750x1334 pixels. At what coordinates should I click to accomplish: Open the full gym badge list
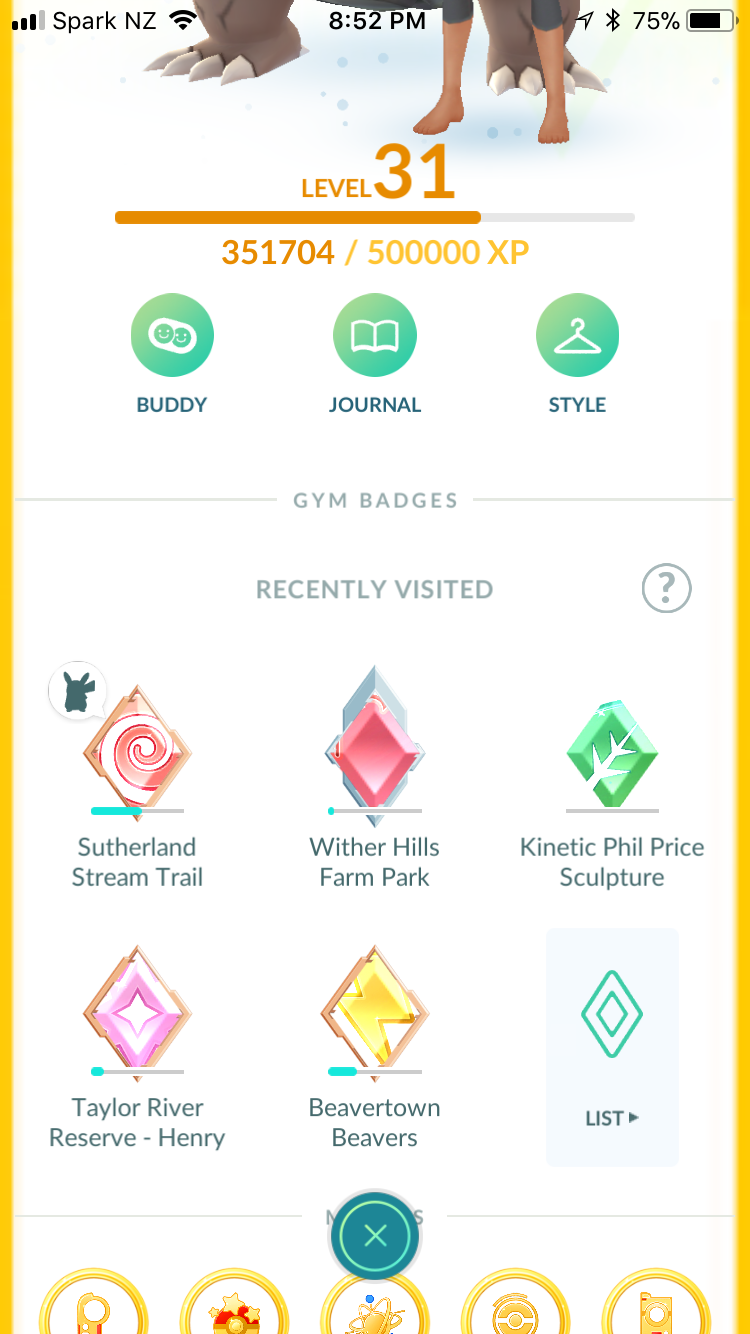coord(612,1047)
